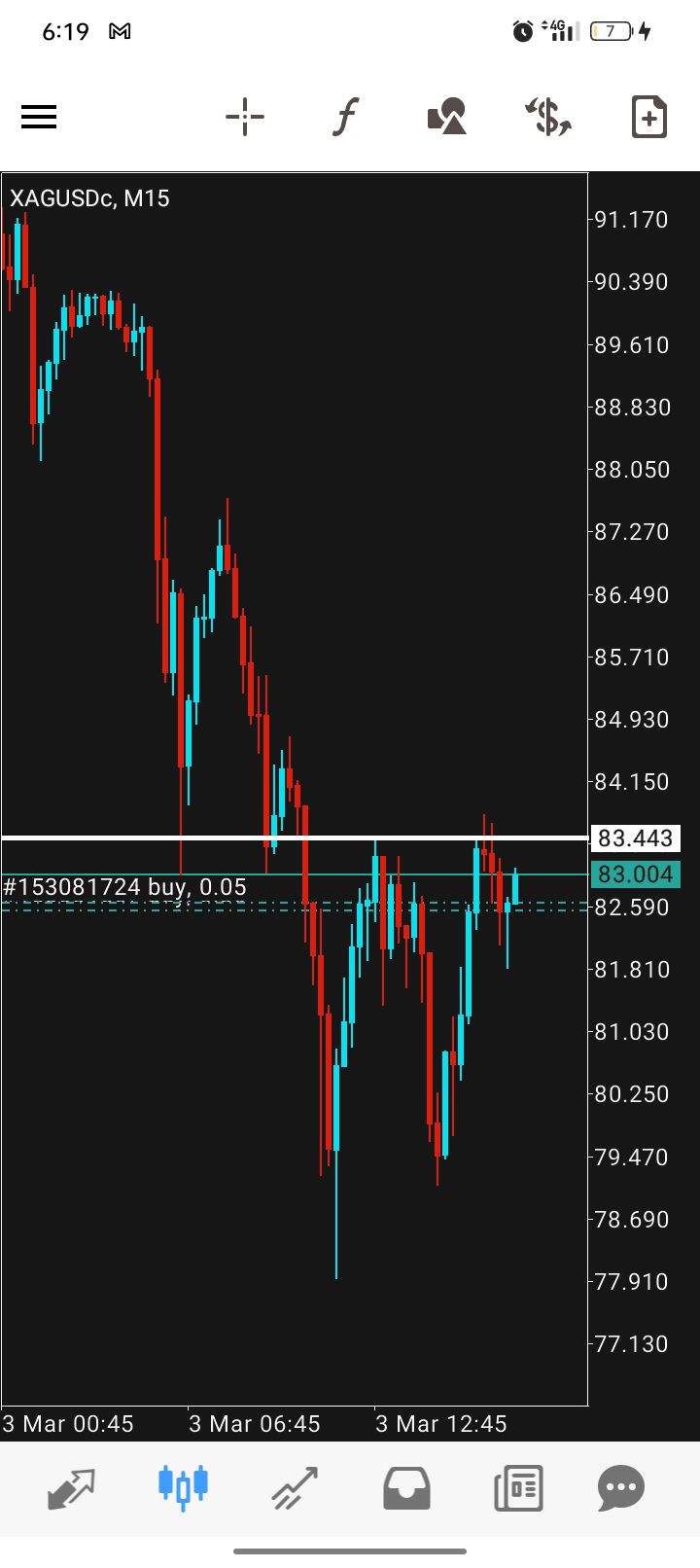Create a new order
Viewport: 700px width, 1568px height.
click(648, 118)
